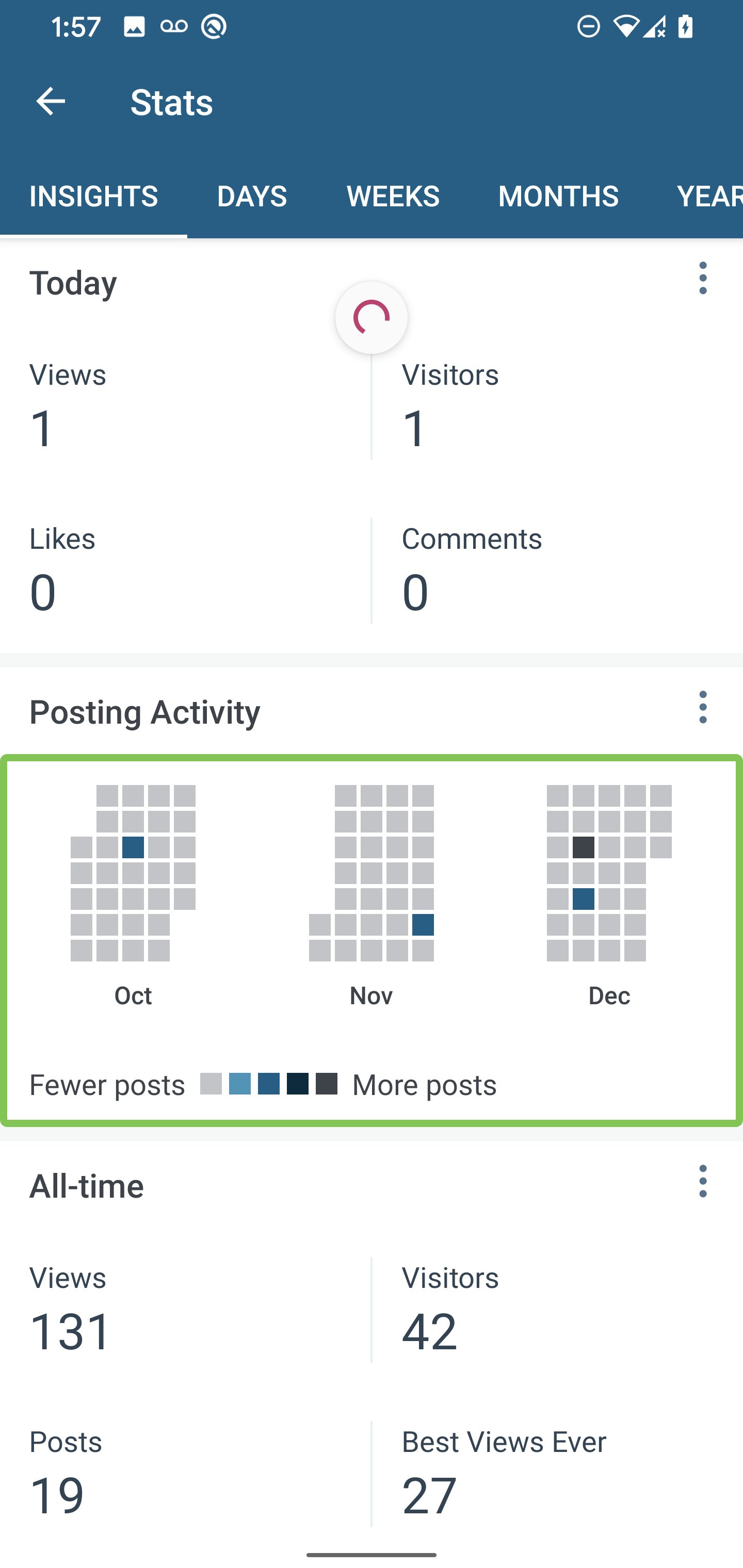Tap the battery icon in the status bar
743x1568 pixels.
tap(686, 26)
